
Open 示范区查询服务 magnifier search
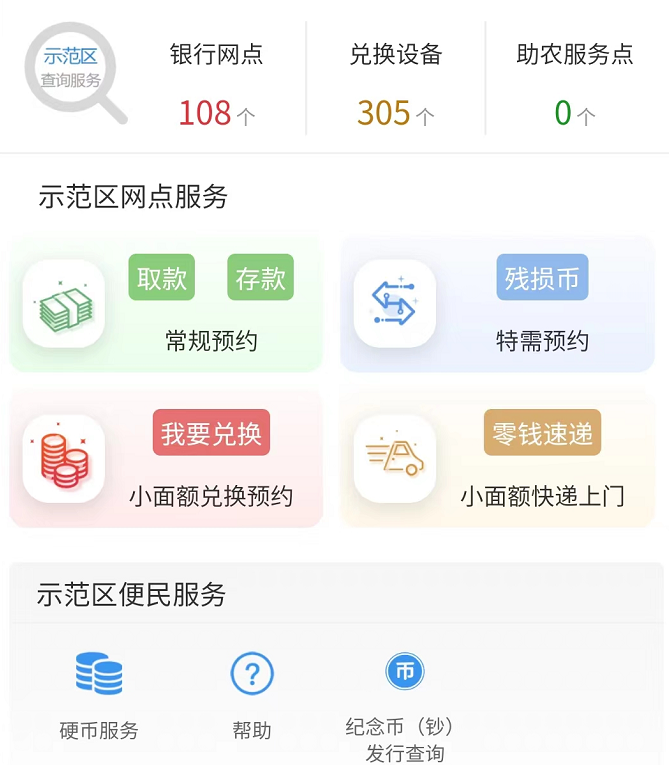(74, 72)
